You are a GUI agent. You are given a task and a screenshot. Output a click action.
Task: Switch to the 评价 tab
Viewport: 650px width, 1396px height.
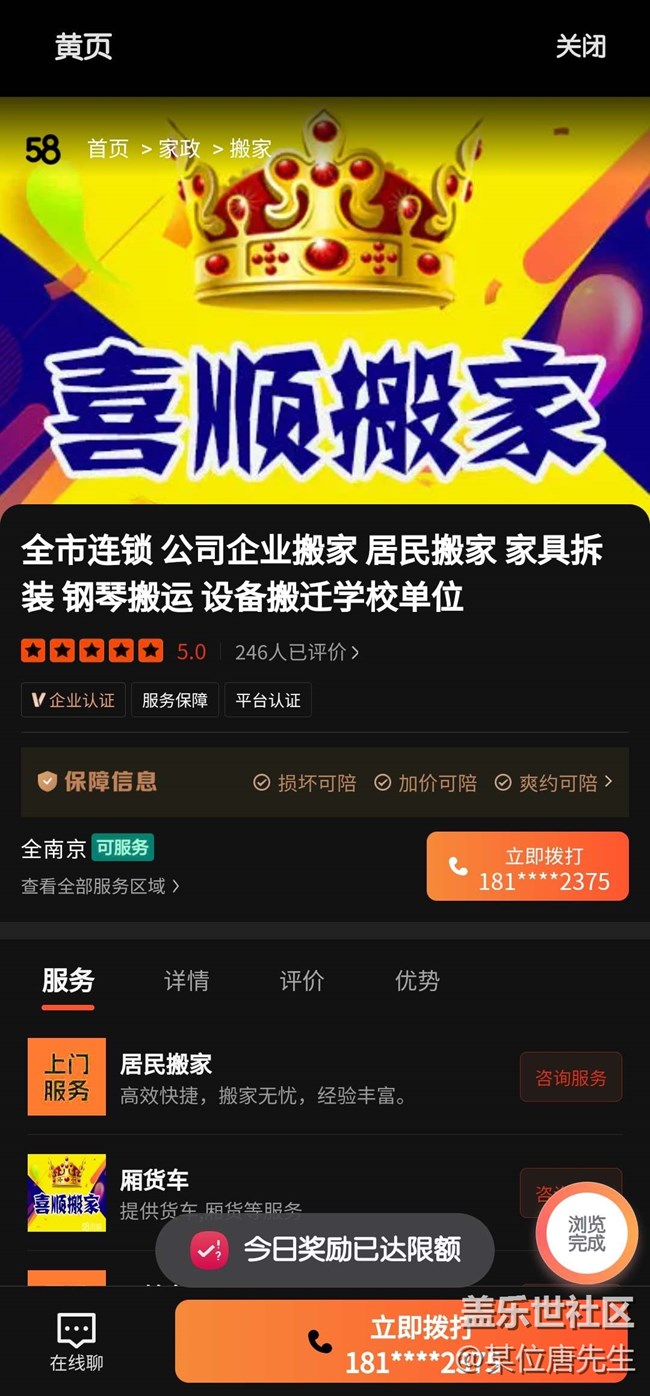coord(301,981)
